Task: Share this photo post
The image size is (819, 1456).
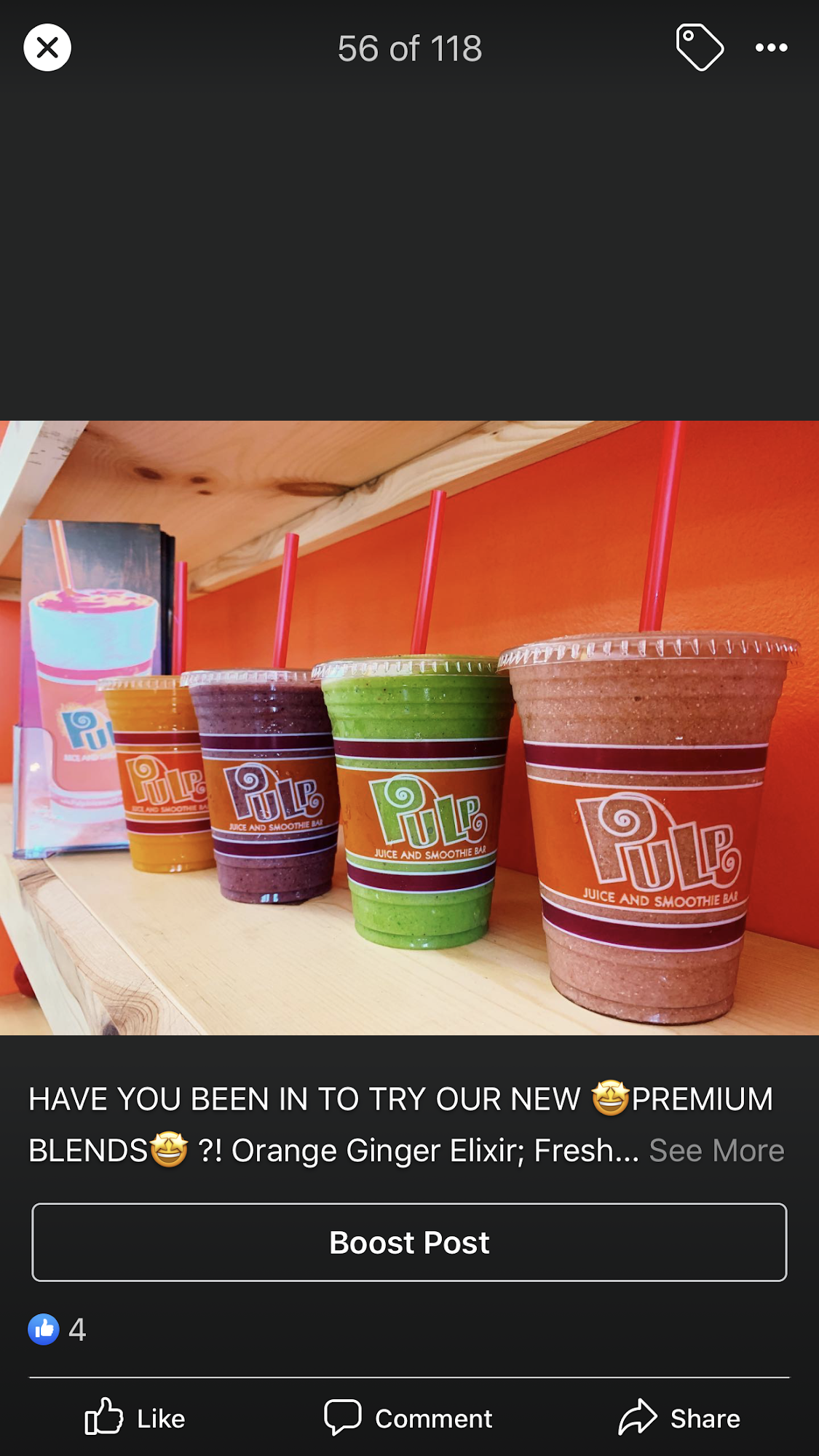Action: (679, 1418)
